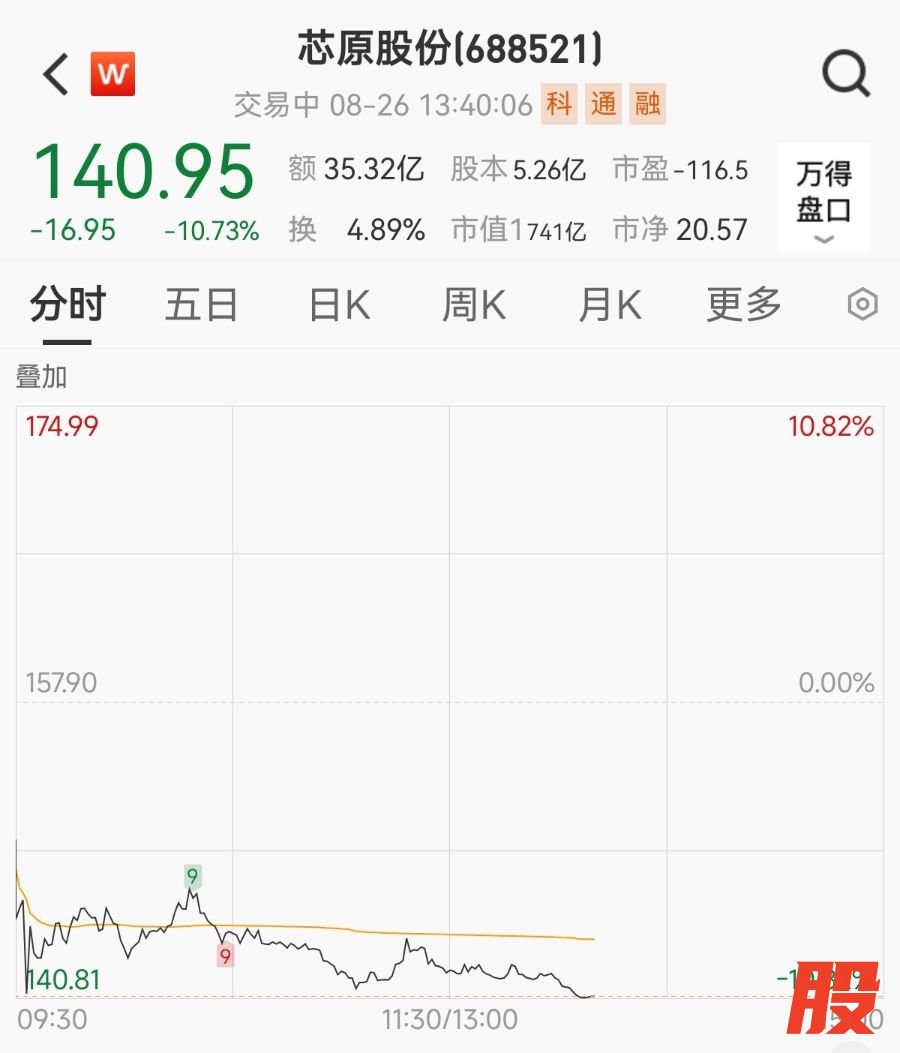The height and width of the screenshot is (1053, 900).
Task: Expand the 万得盘口 panel
Action: (x=824, y=197)
